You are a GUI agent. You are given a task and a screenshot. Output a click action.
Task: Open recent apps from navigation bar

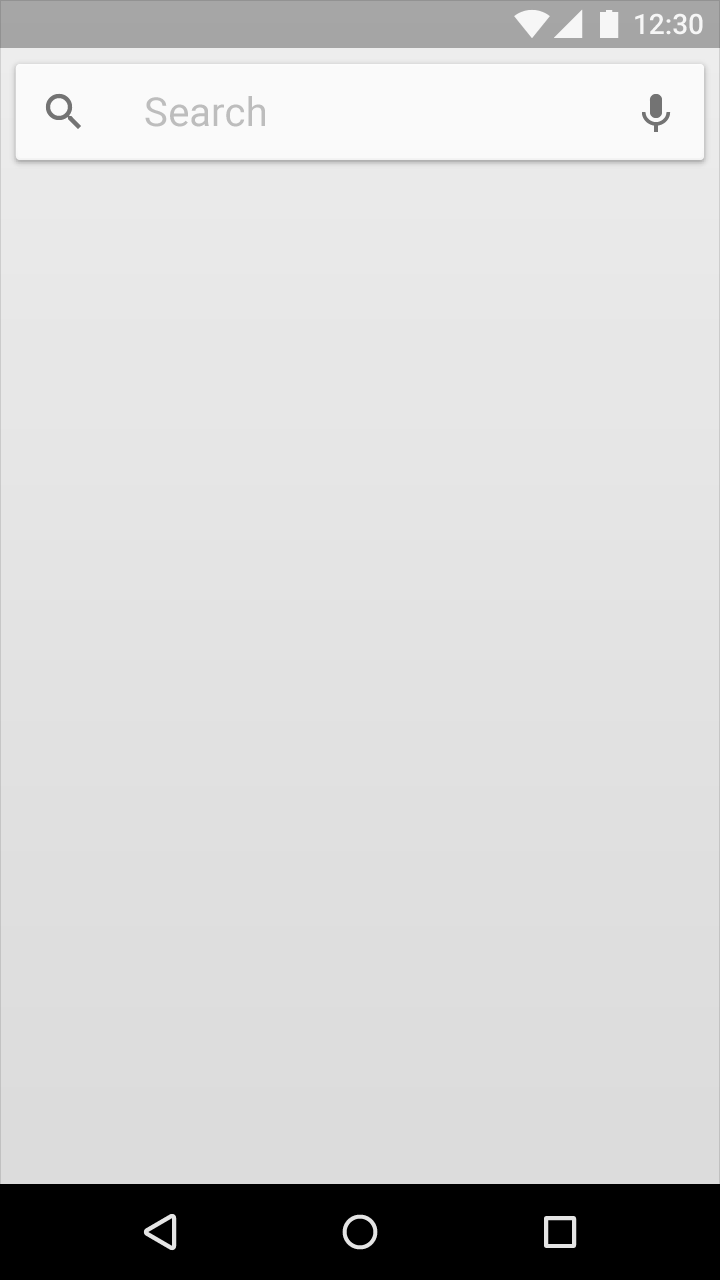pyautogui.click(x=560, y=1232)
